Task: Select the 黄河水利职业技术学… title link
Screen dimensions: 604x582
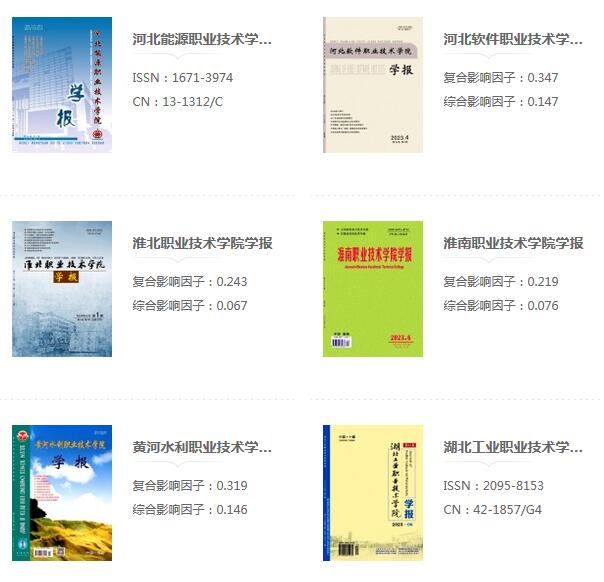Action: [202, 447]
